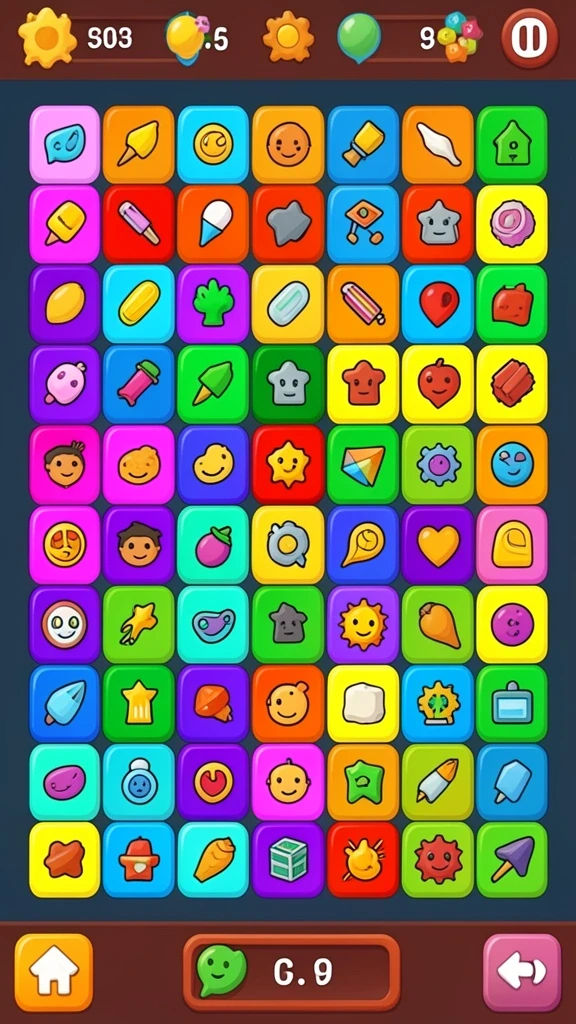The height and width of the screenshot is (1024, 576).
Task: Tap the yellow star on green tile
Action: pyautogui.click(x=138, y=704)
